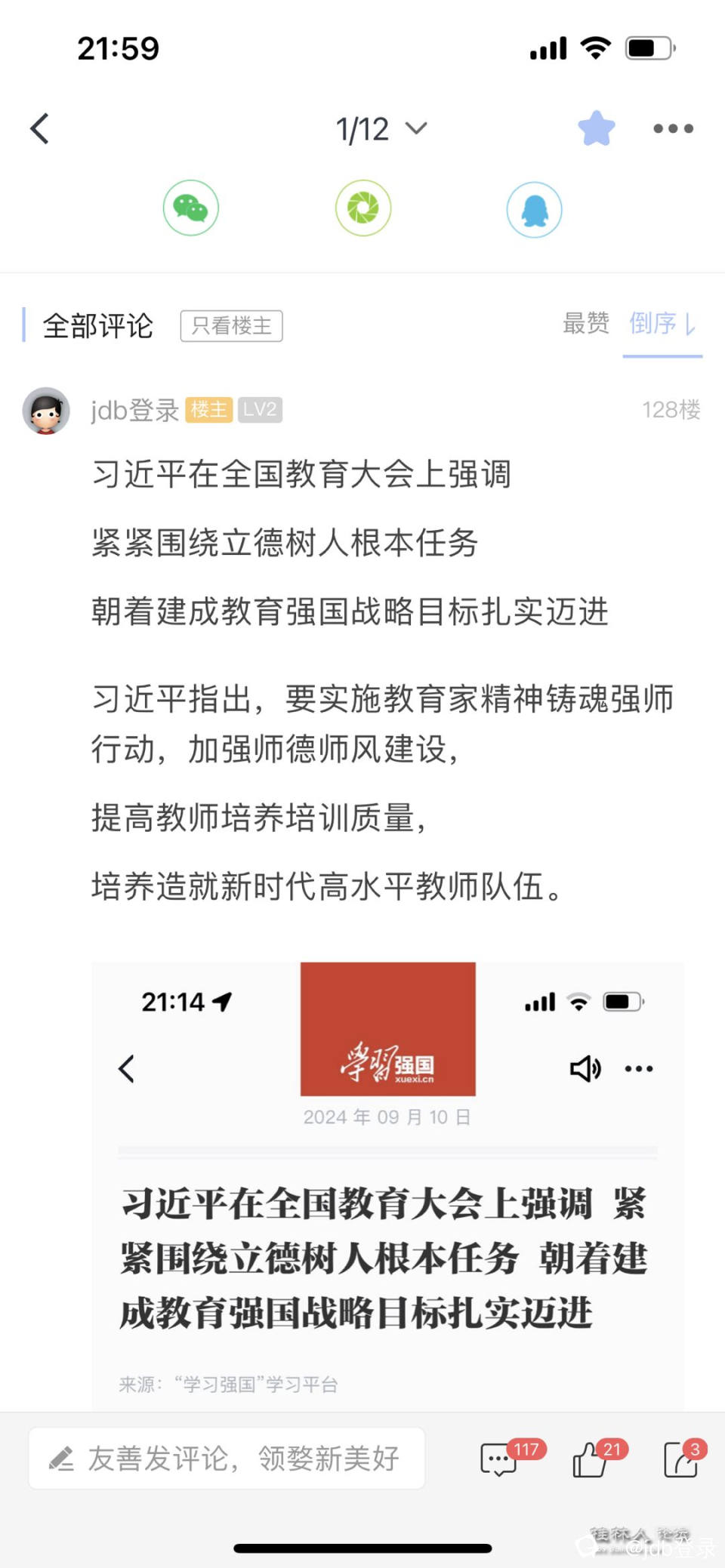The width and height of the screenshot is (725, 1568).
Task: View the 117 comments
Action: (500, 1459)
